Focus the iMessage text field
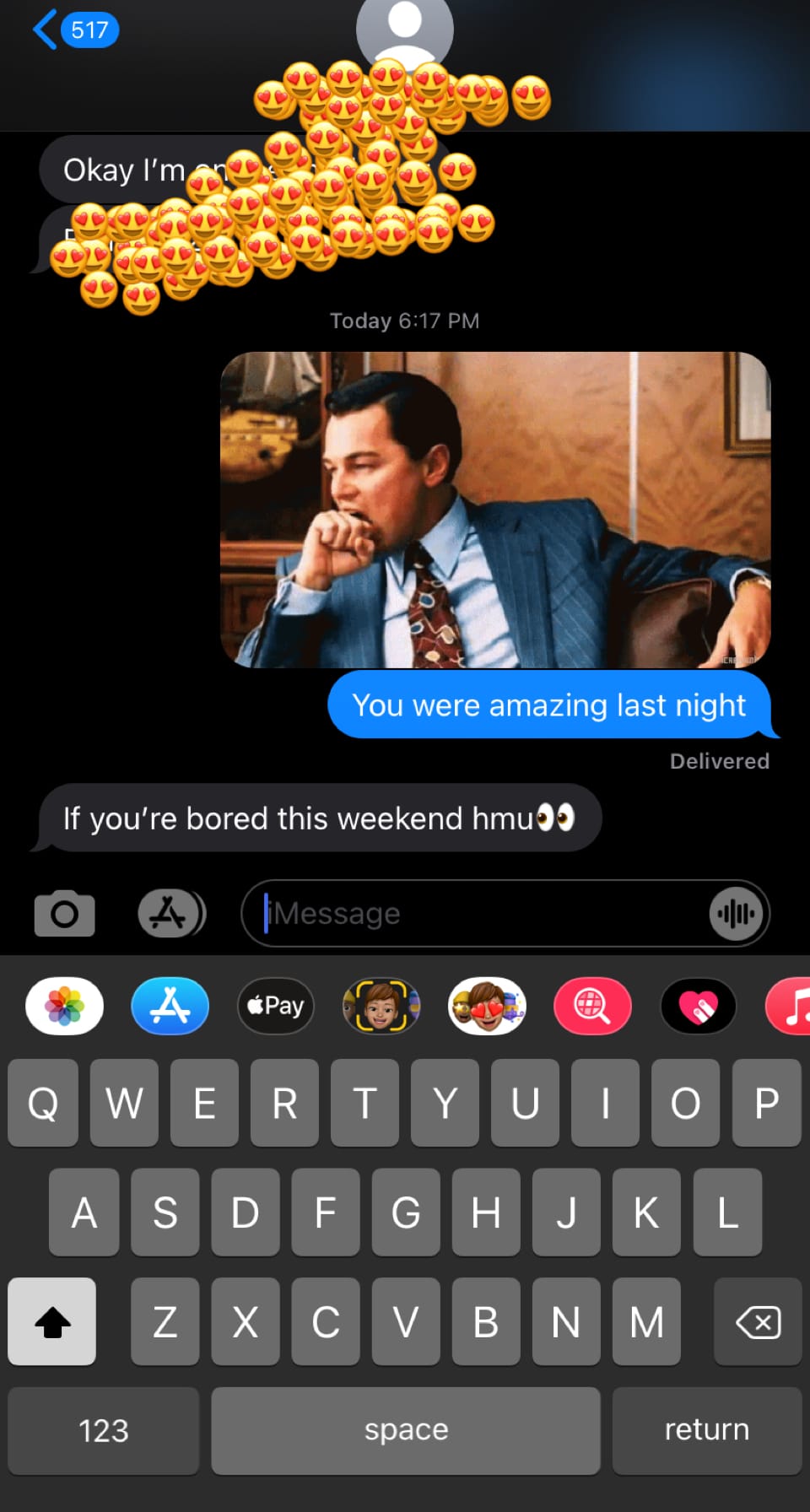This screenshot has width=810, height=1512. coord(481,913)
